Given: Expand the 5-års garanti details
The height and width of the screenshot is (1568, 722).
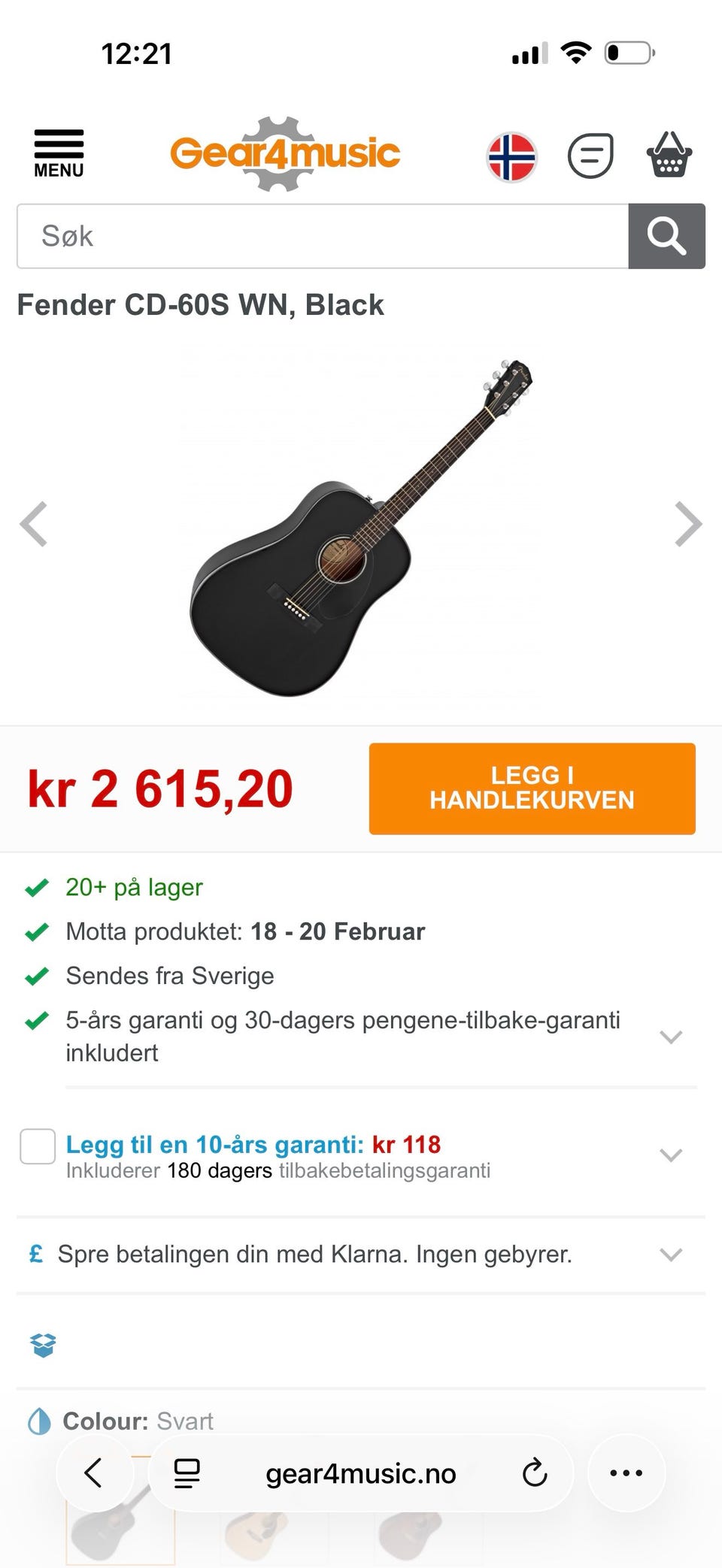Looking at the screenshot, I should point(671,1037).
